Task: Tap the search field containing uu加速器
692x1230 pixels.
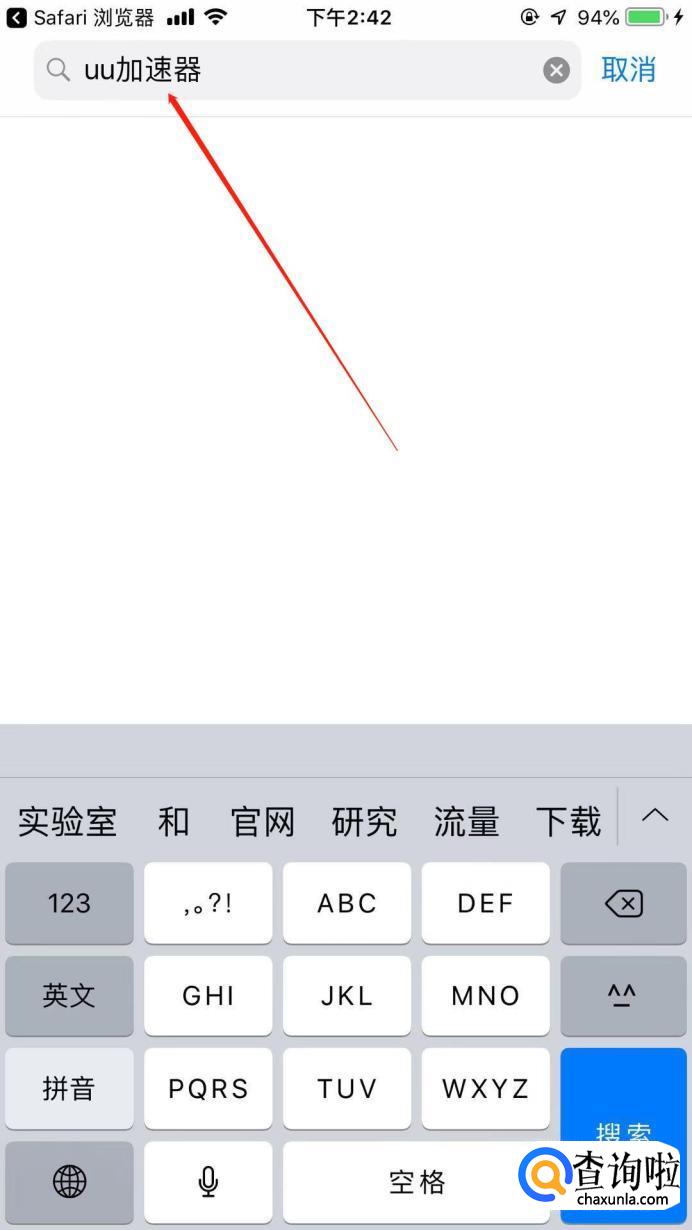Action: pyautogui.click(x=300, y=70)
